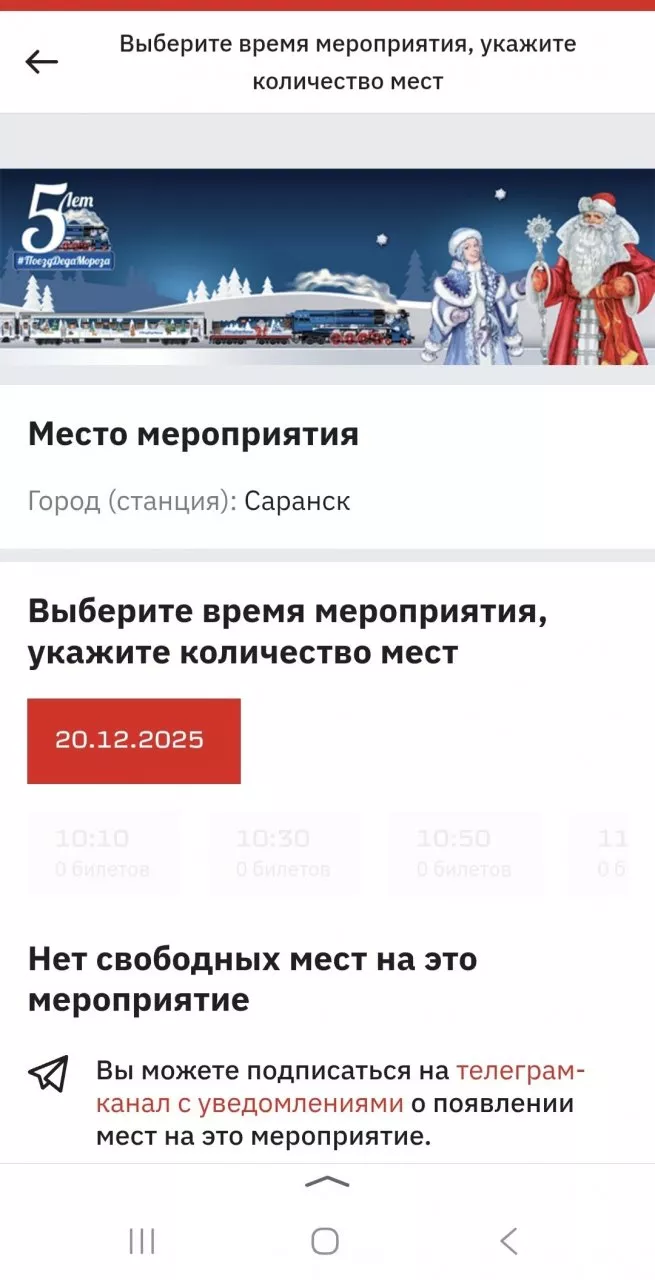Screen dimensions: 655x1280
Task: Go back using the top-left arrow
Action: point(42,62)
